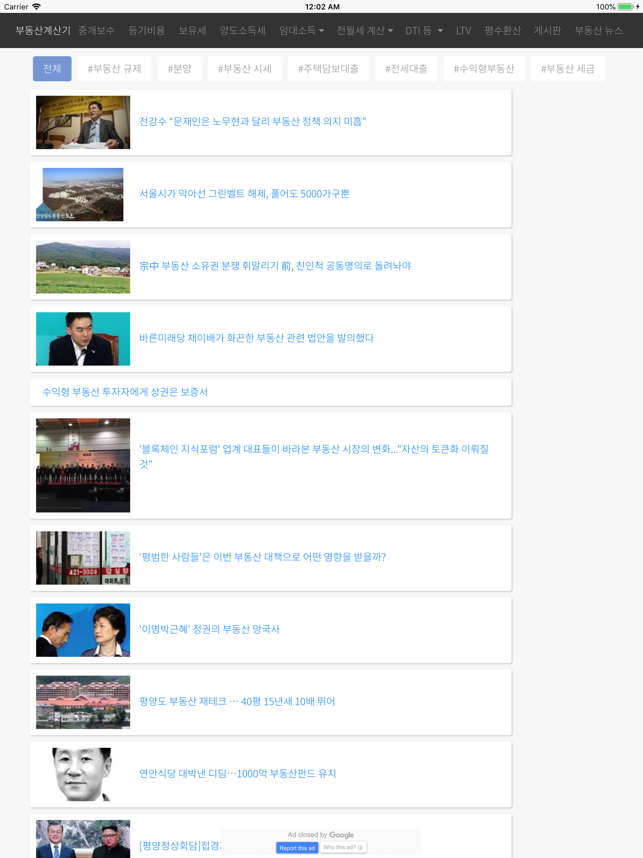This screenshot has height=858, width=643.
Task: Open the article about 전강수 and 문재인
Action: pyautogui.click(x=252, y=121)
